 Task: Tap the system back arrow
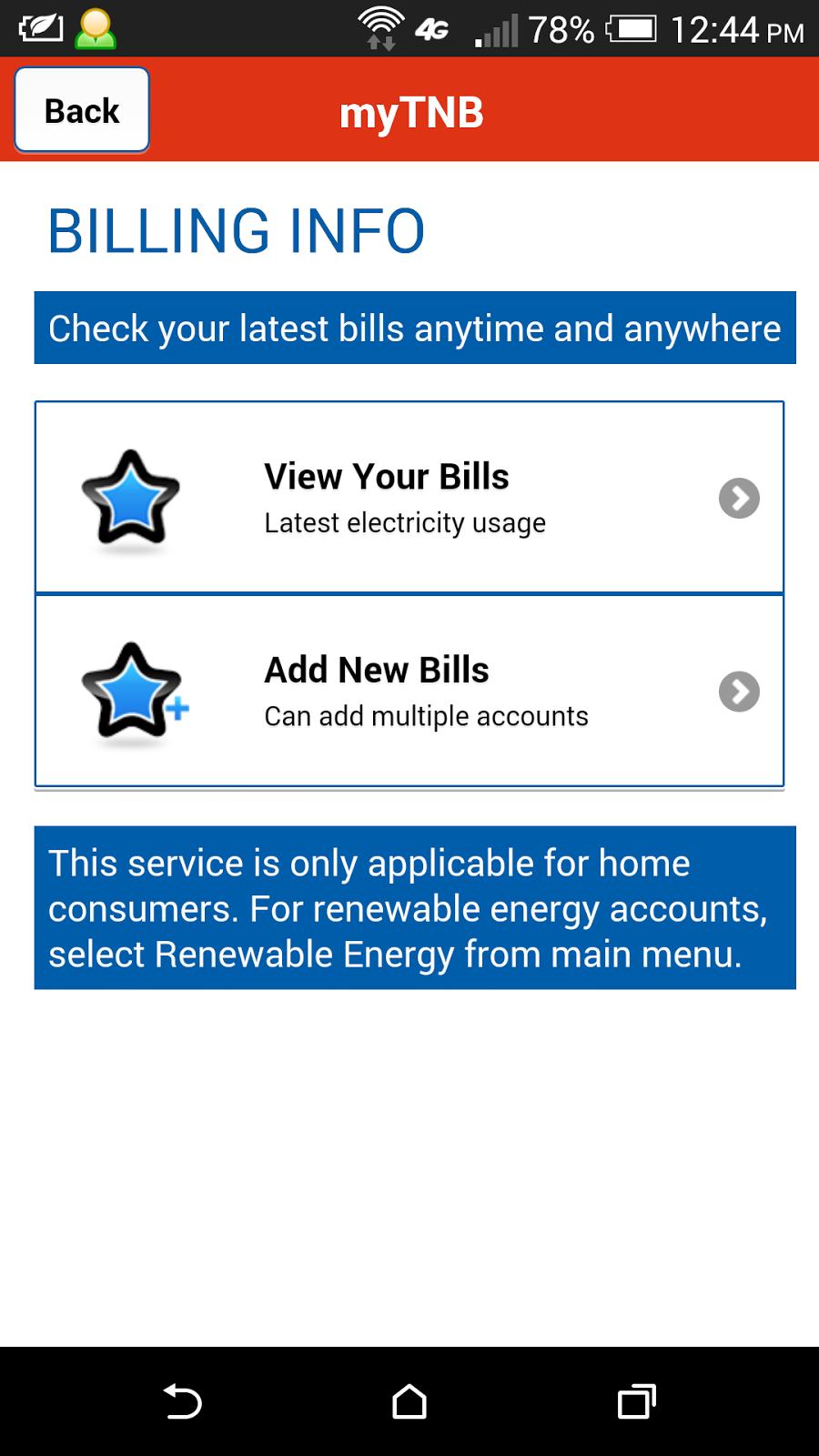pyautogui.click(x=182, y=1401)
